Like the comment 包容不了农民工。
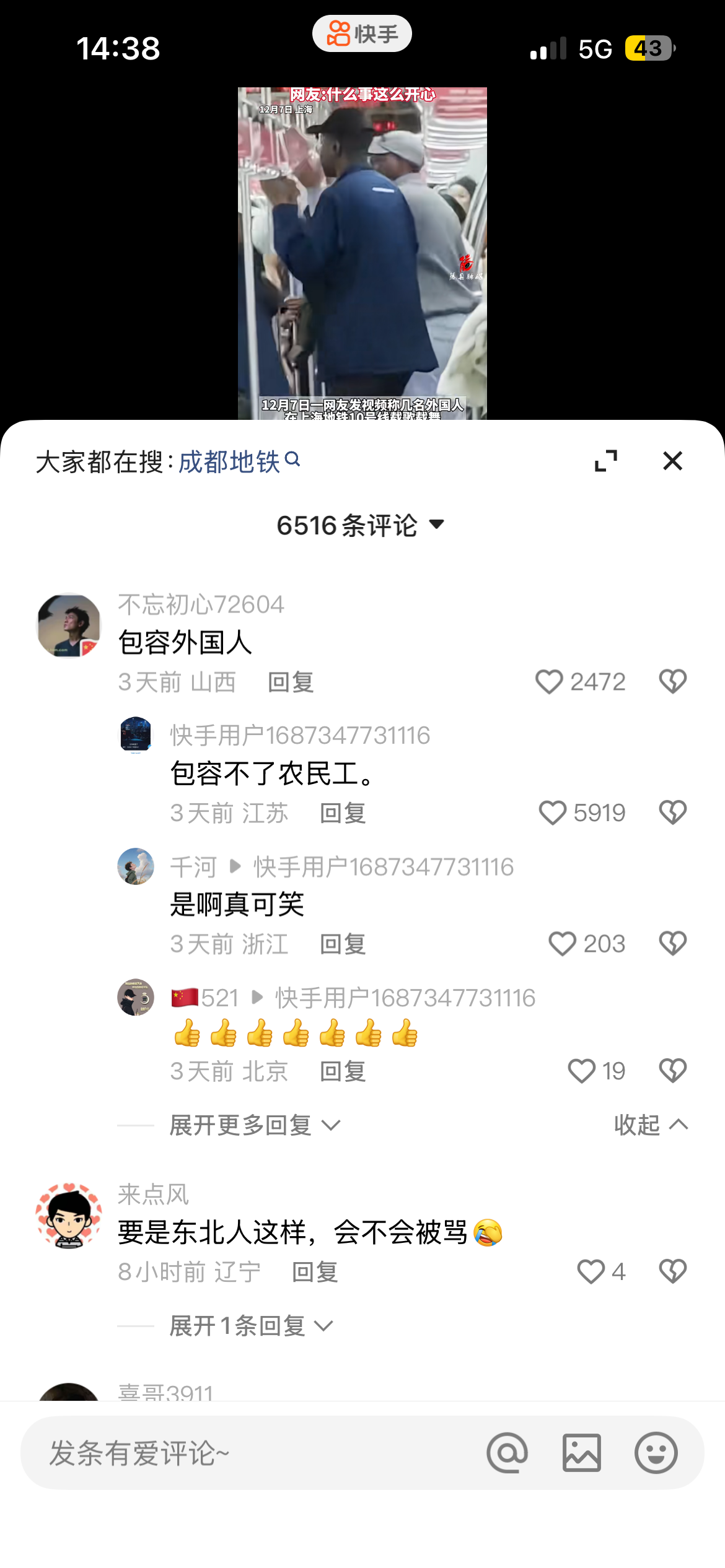Viewport: 725px width, 1568px height. click(553, 812)
